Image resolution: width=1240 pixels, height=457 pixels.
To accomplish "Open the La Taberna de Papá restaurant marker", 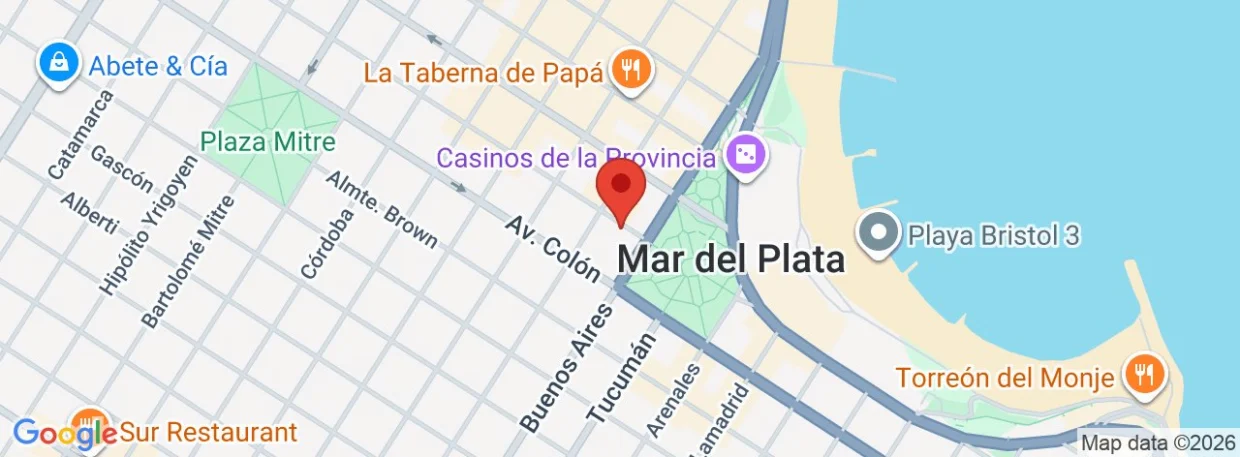I will click(x=632, y=72).
